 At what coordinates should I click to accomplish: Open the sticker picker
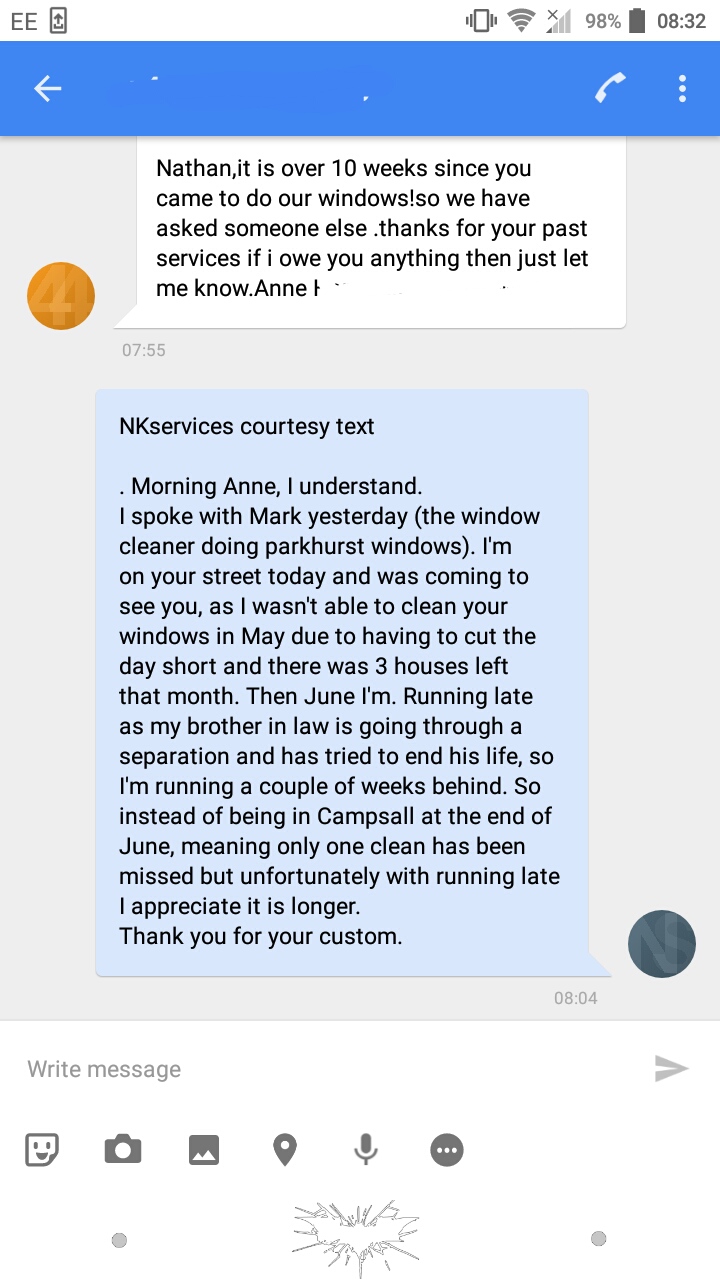click(42, 1150)
